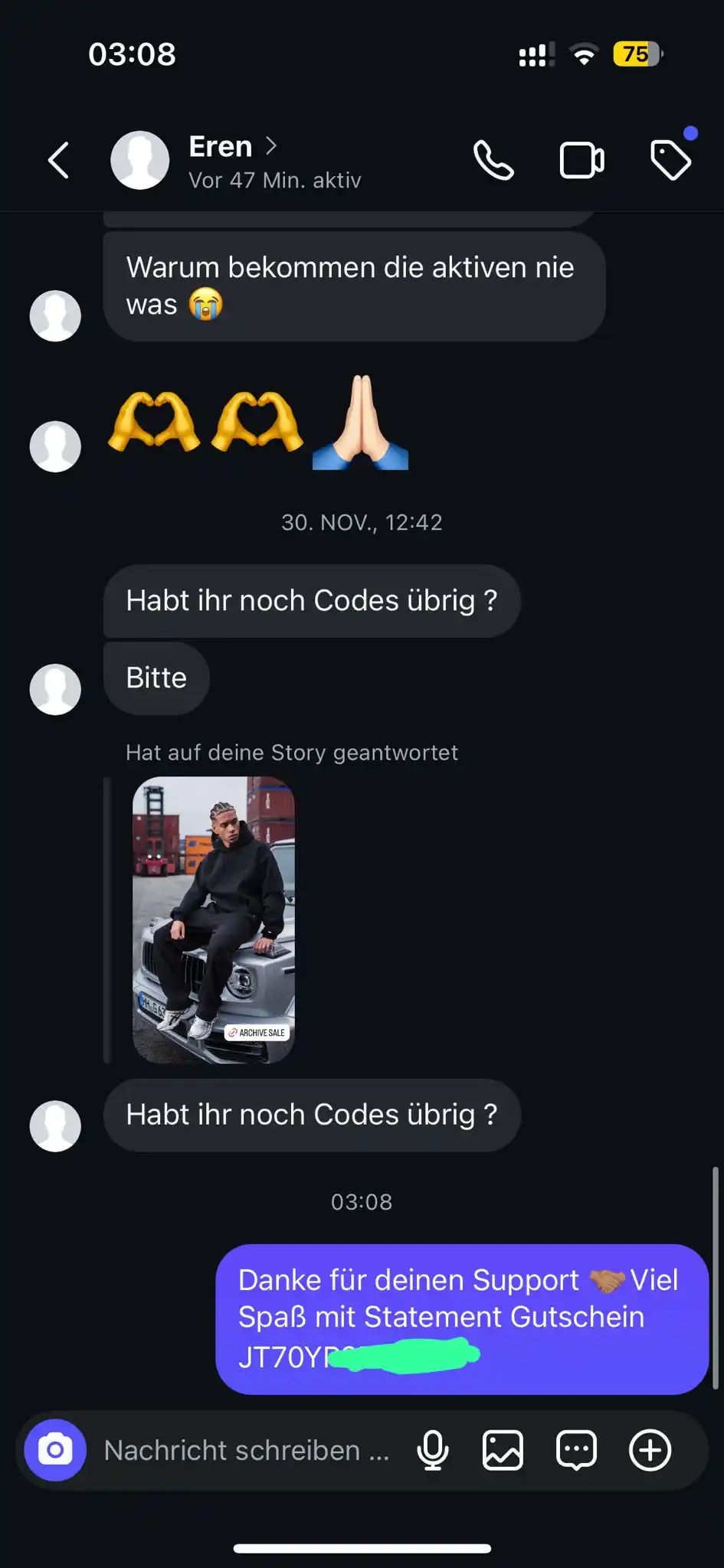724x1568 pixels.
Task: Start a voice call with Eren
Action: [493, 160]
